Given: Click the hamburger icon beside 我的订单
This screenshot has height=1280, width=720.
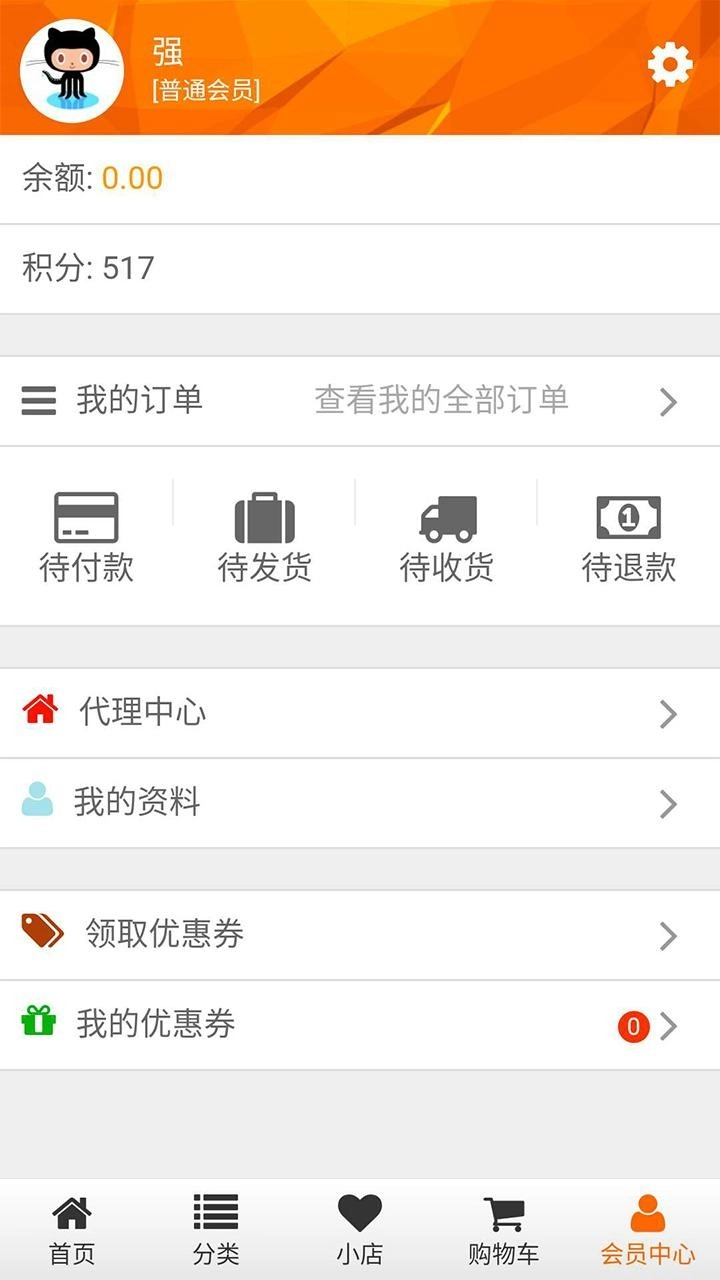Looking at the screenshot, I should click(38, 400).
